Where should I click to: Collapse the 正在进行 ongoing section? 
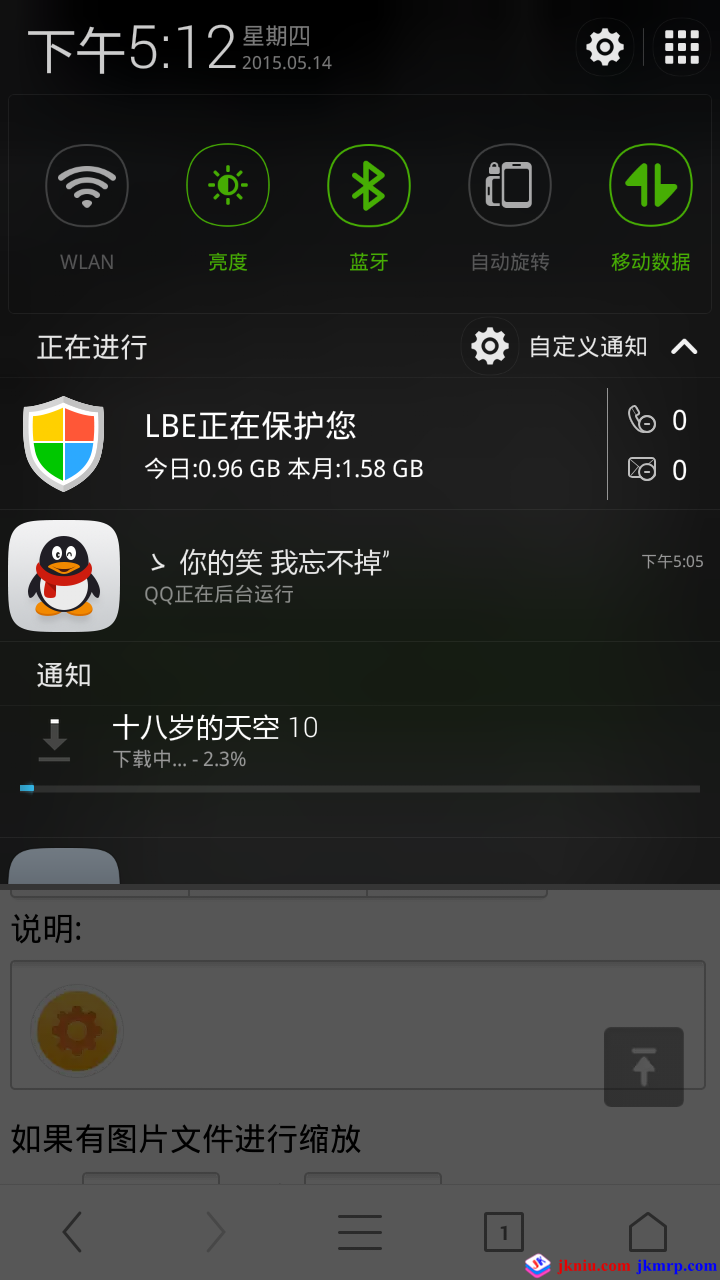684,347
